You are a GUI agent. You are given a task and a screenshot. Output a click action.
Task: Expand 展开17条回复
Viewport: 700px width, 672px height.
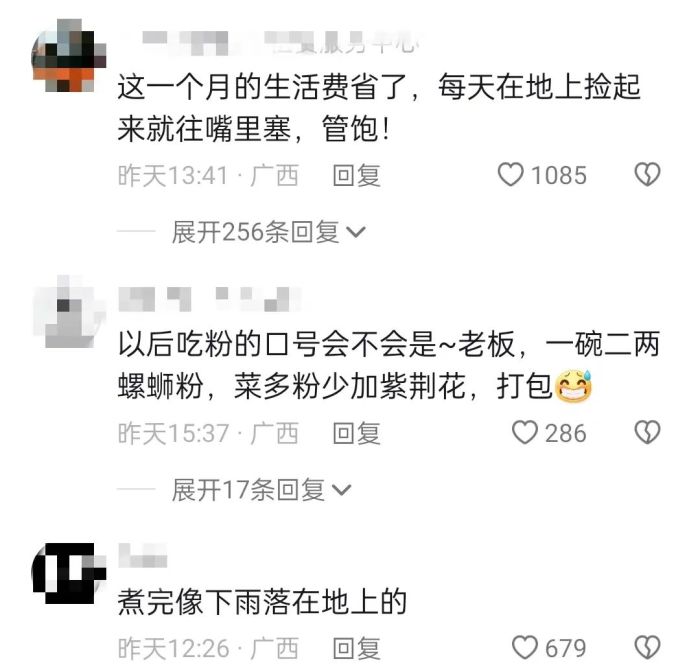pos(261,490)
